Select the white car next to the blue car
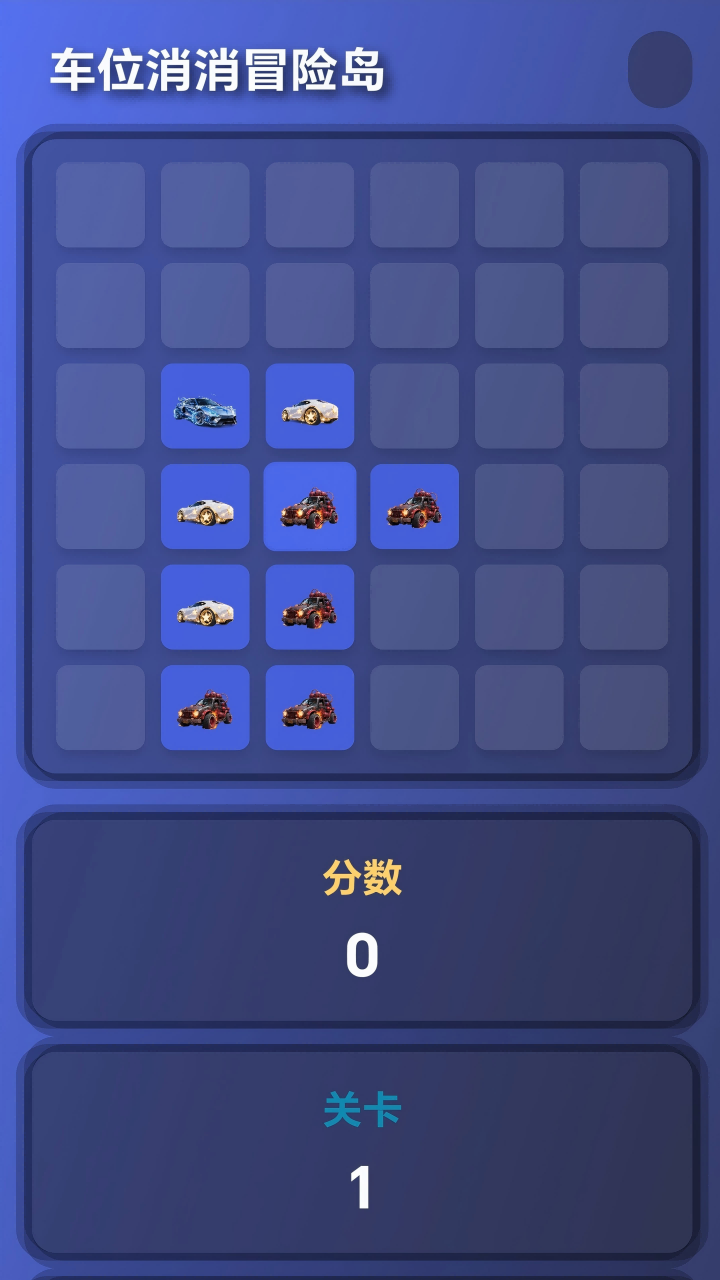 [x=310, y=406]
